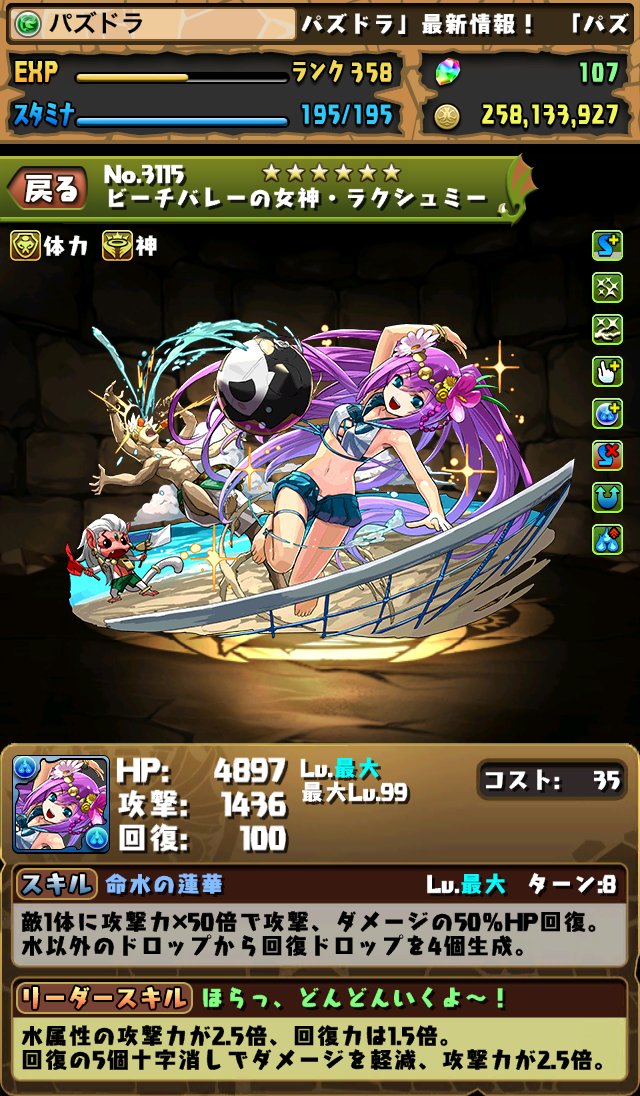The image size is (640, 1096).
Task: Tap the water row enhance awakening
Action: pyautogui.click(x=607, y=539)
